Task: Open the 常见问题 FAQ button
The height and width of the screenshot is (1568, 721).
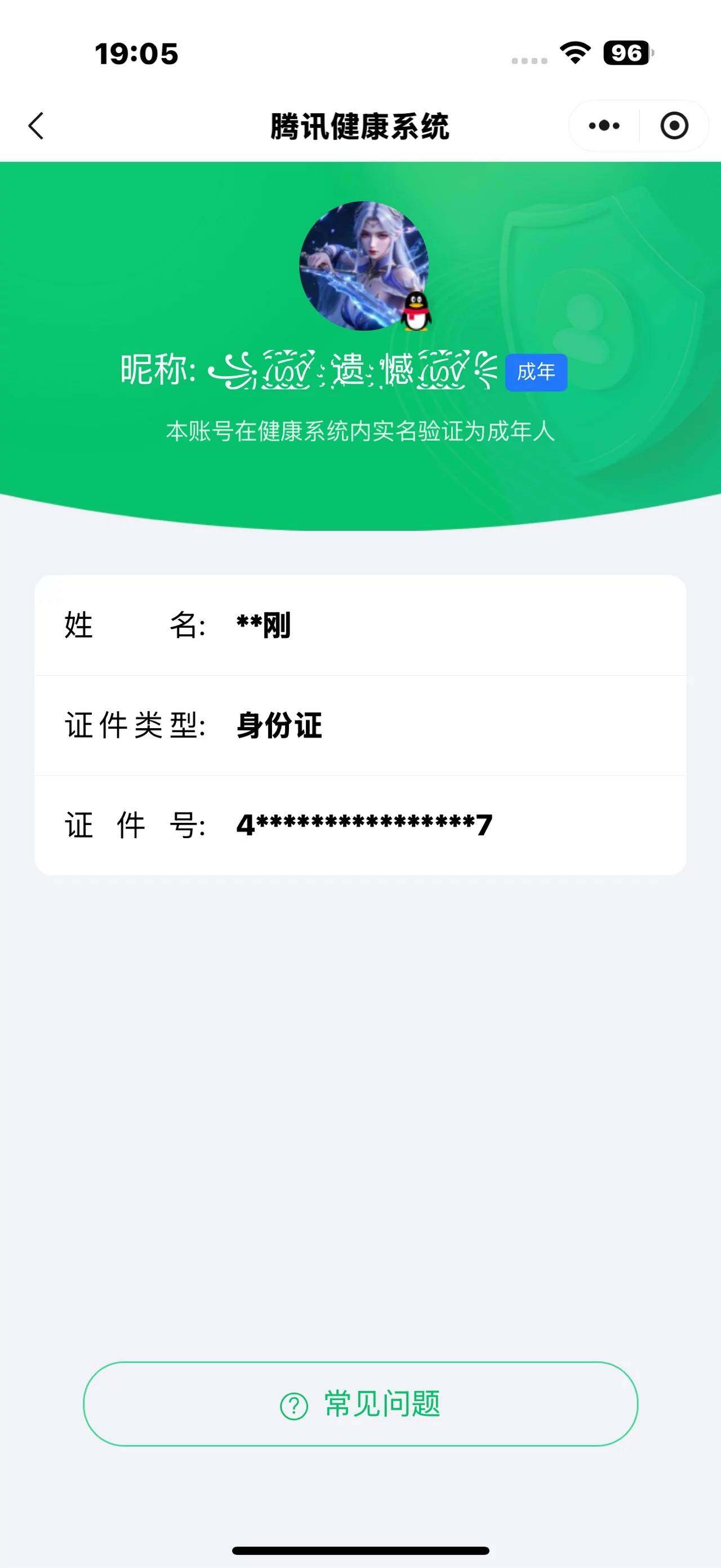Action: pos(360,1406)
